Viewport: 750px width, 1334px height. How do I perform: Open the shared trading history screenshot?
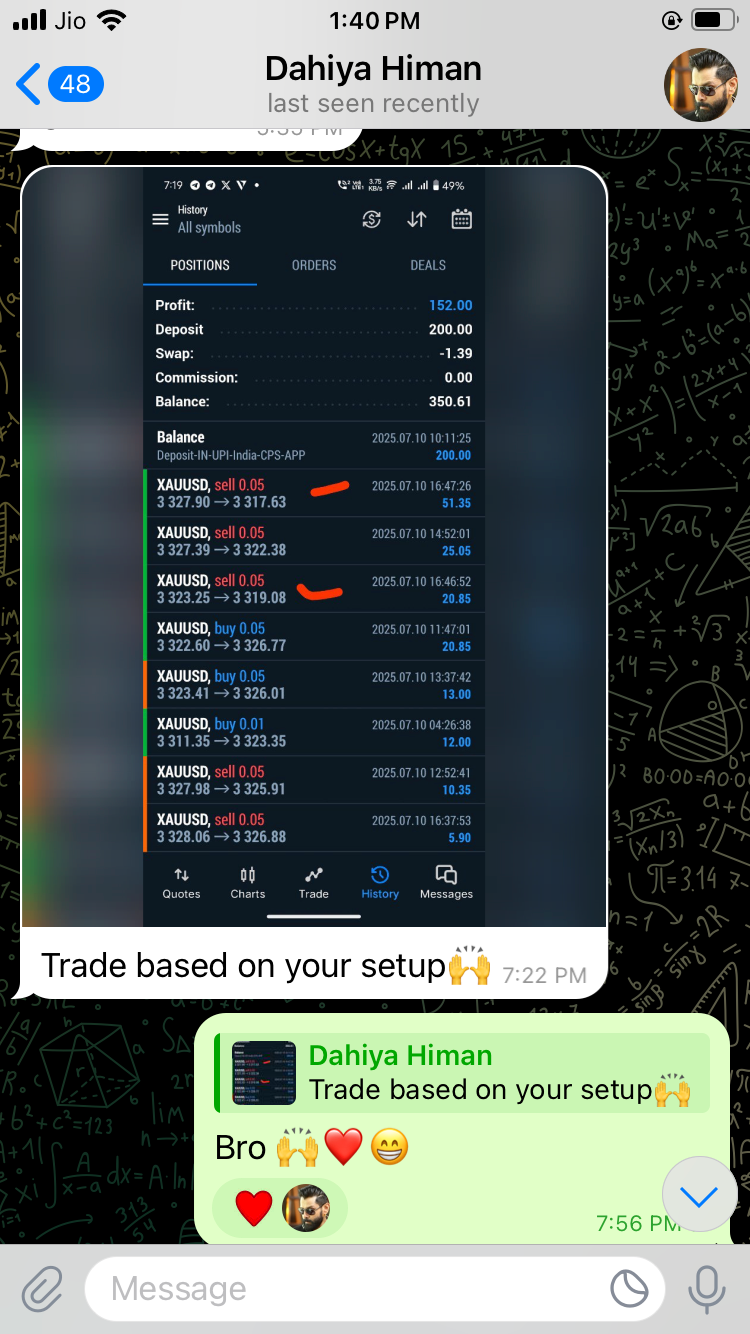click(x=314, y=547)
